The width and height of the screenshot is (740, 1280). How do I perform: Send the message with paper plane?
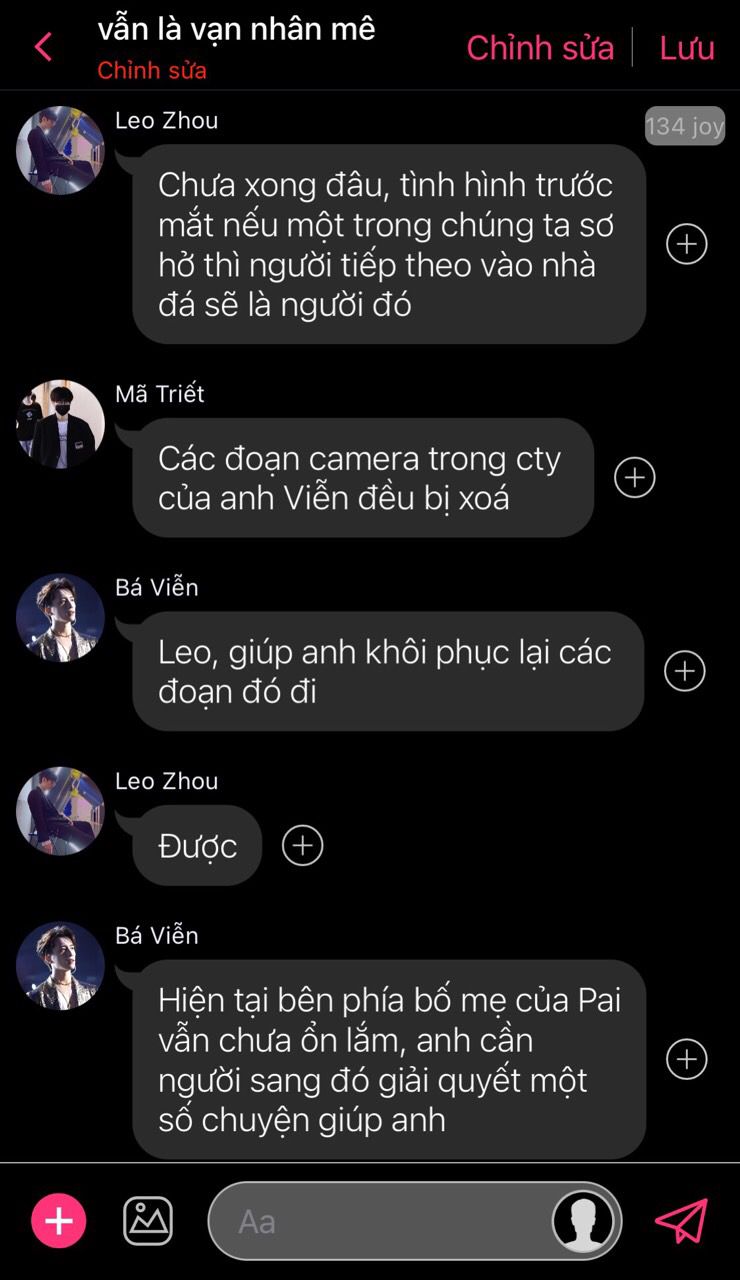click(681, 1221)
